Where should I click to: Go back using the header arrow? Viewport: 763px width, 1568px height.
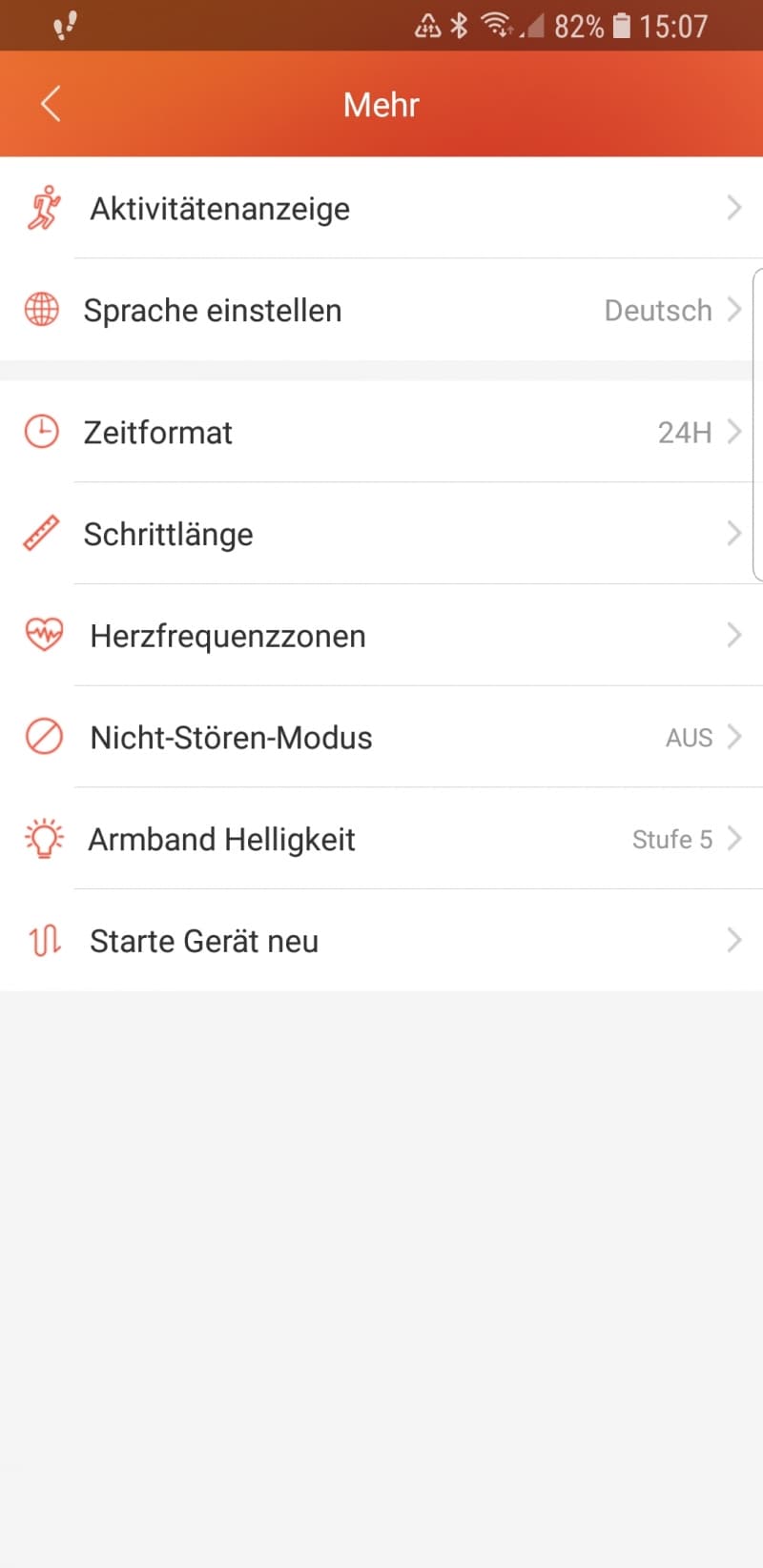pyautogui.click(x=52, y=104)
